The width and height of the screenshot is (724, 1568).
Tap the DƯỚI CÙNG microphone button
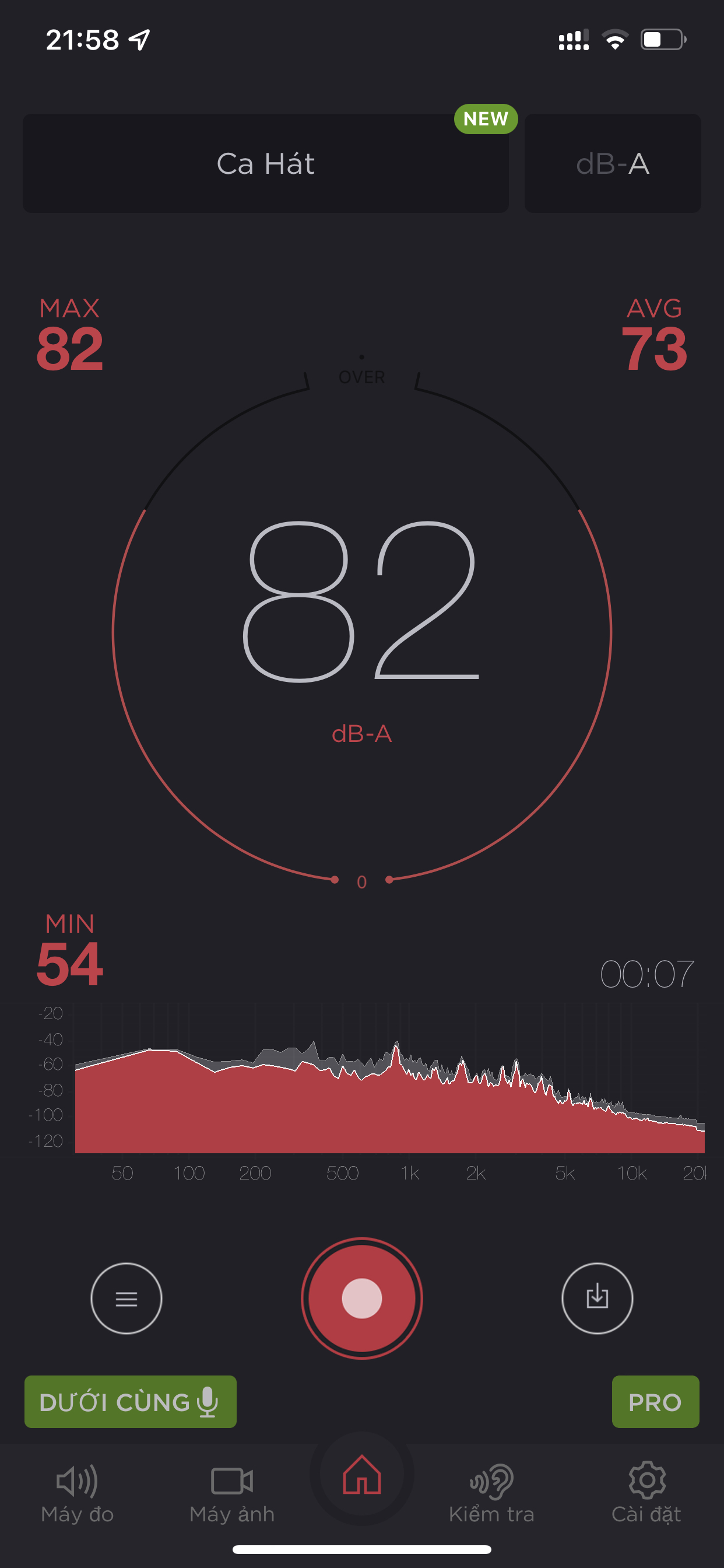point(130,1401)
